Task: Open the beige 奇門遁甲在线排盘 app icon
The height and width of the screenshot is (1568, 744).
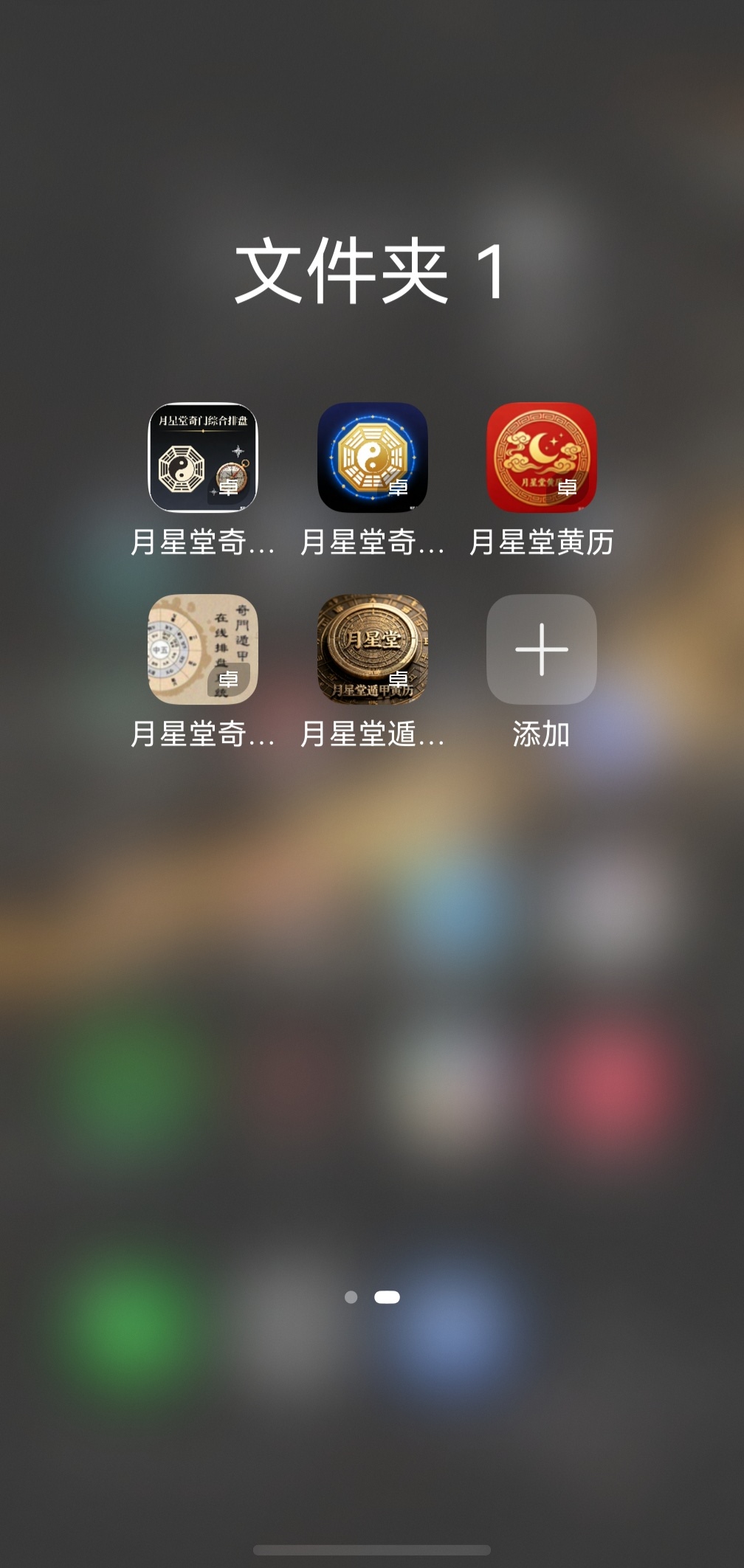Action: (x=203, y=649)
